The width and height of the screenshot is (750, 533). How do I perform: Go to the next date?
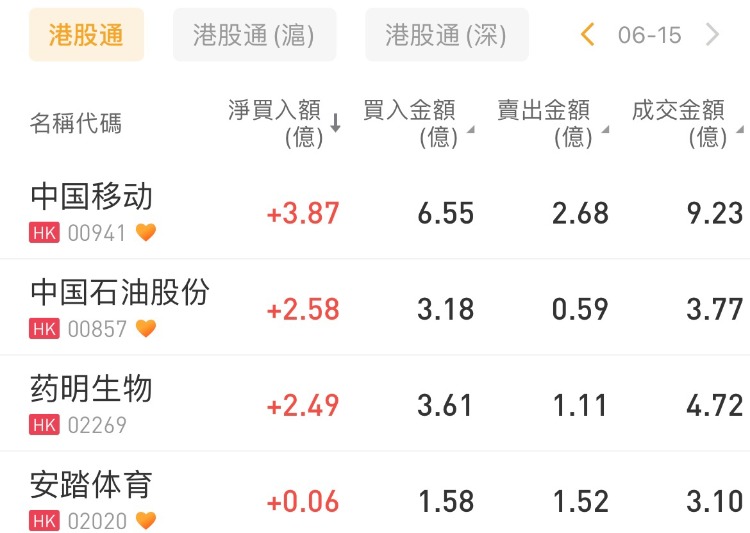pos(713,36)
